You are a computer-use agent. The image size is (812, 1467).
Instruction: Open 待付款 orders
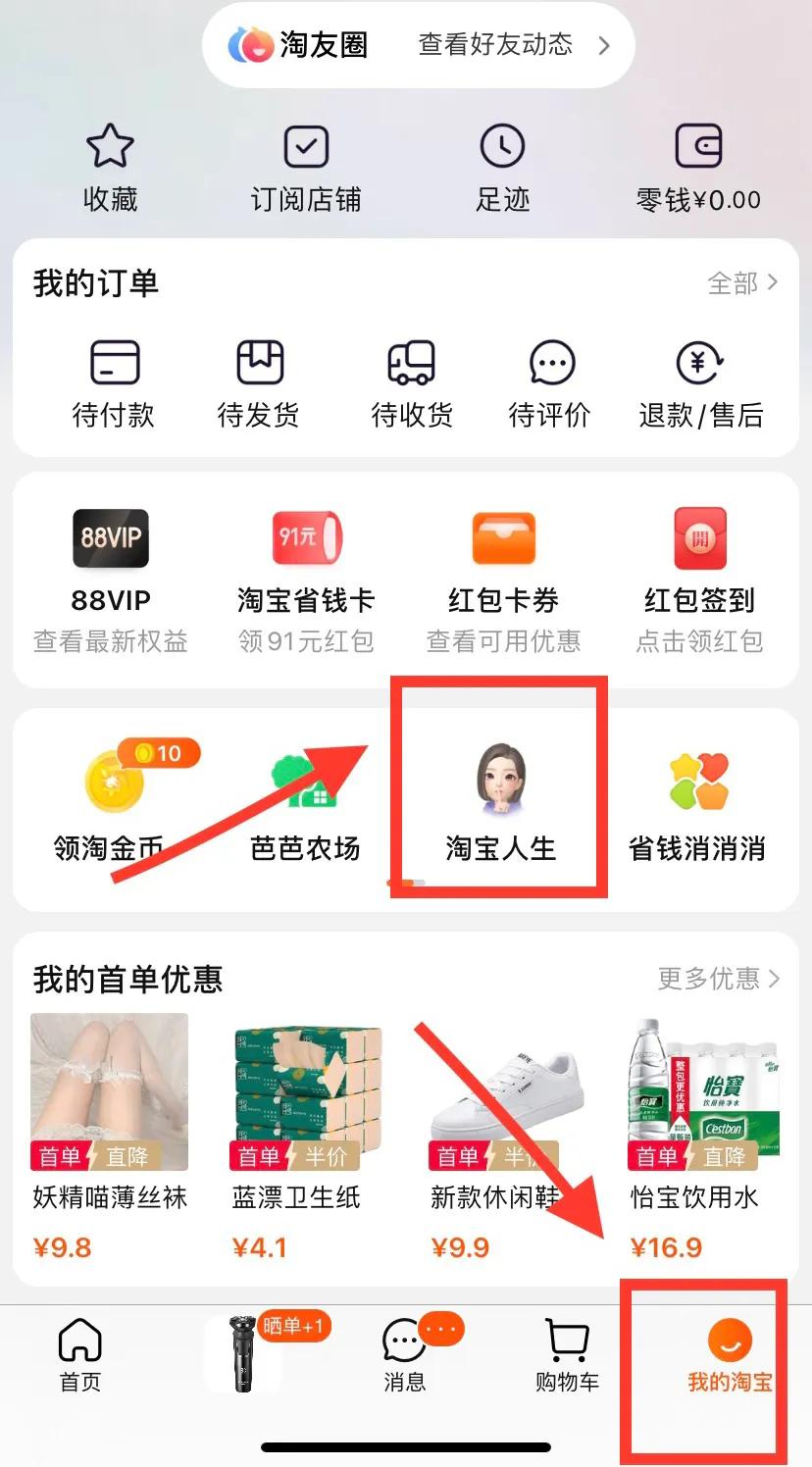114,384
